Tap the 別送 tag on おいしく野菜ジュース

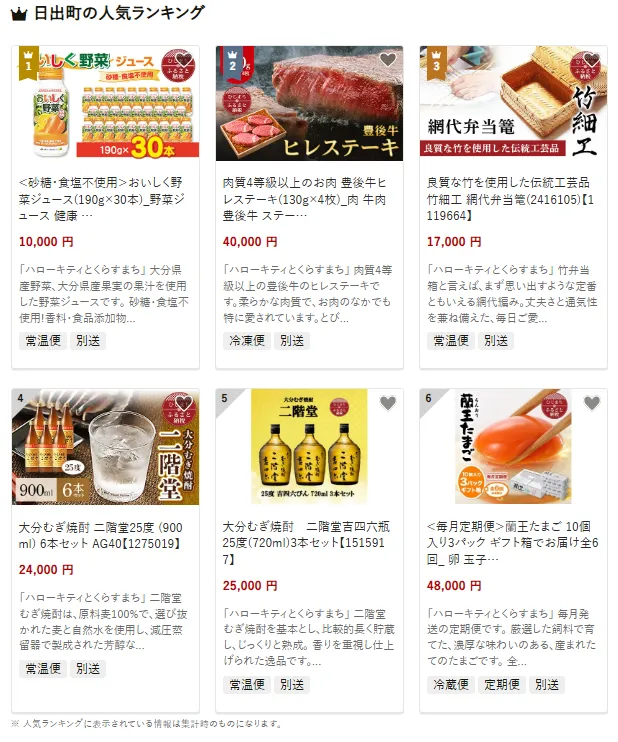(x=89, y=341)
